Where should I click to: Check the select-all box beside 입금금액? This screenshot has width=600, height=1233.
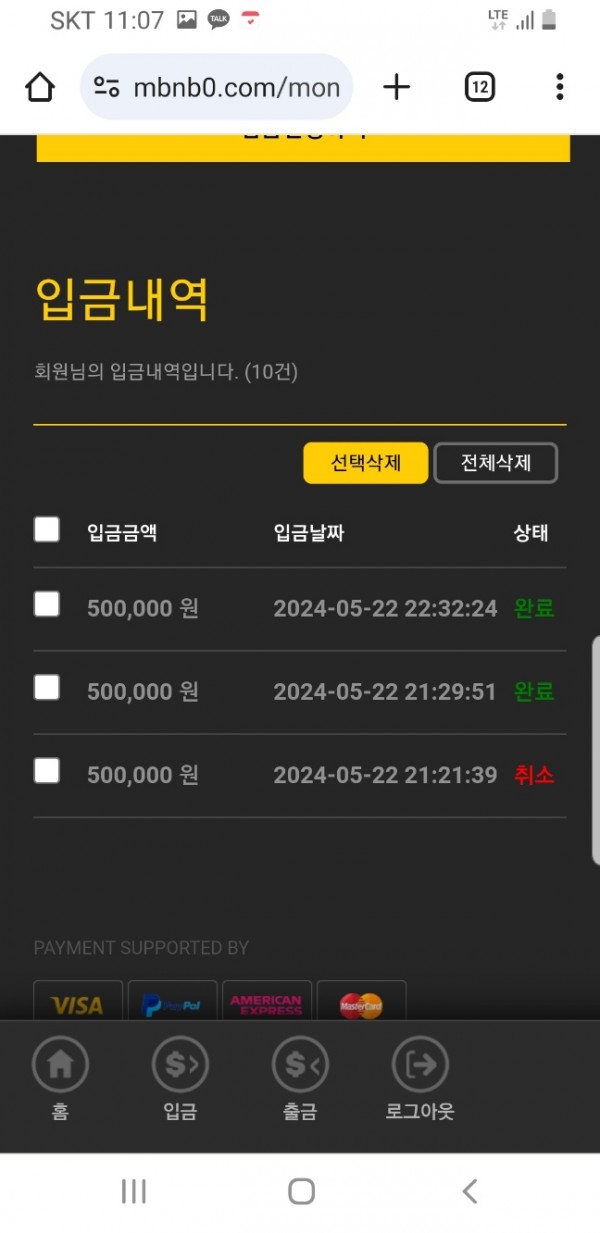pos(47,530)
